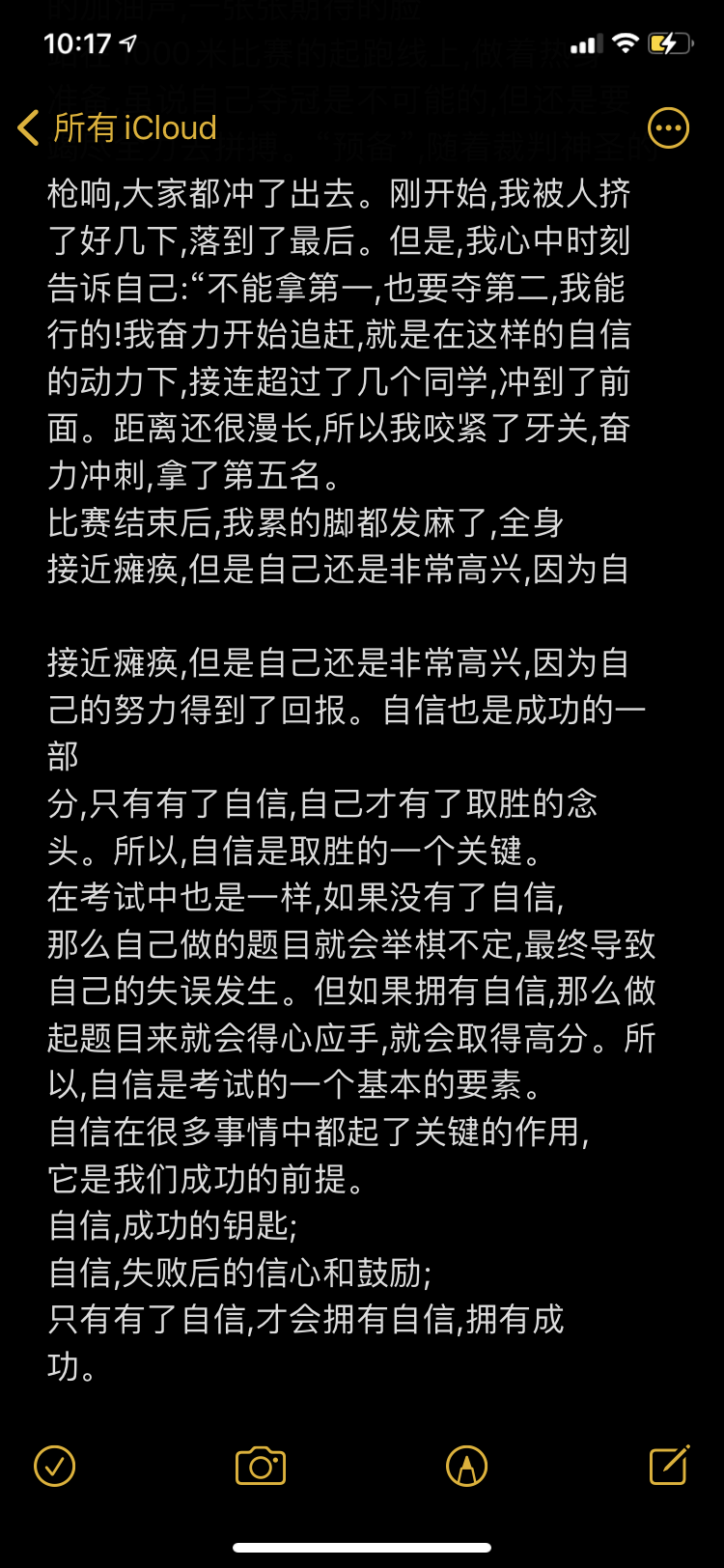Compose a new note
The height and width of the screenshot is (1568, 724).
pos(669,1465)
